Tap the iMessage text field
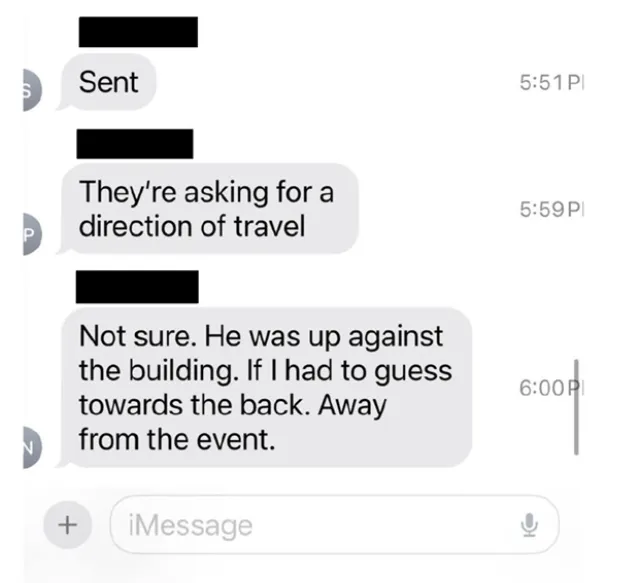Screen dimensions: 620x585 pos(310,524)
